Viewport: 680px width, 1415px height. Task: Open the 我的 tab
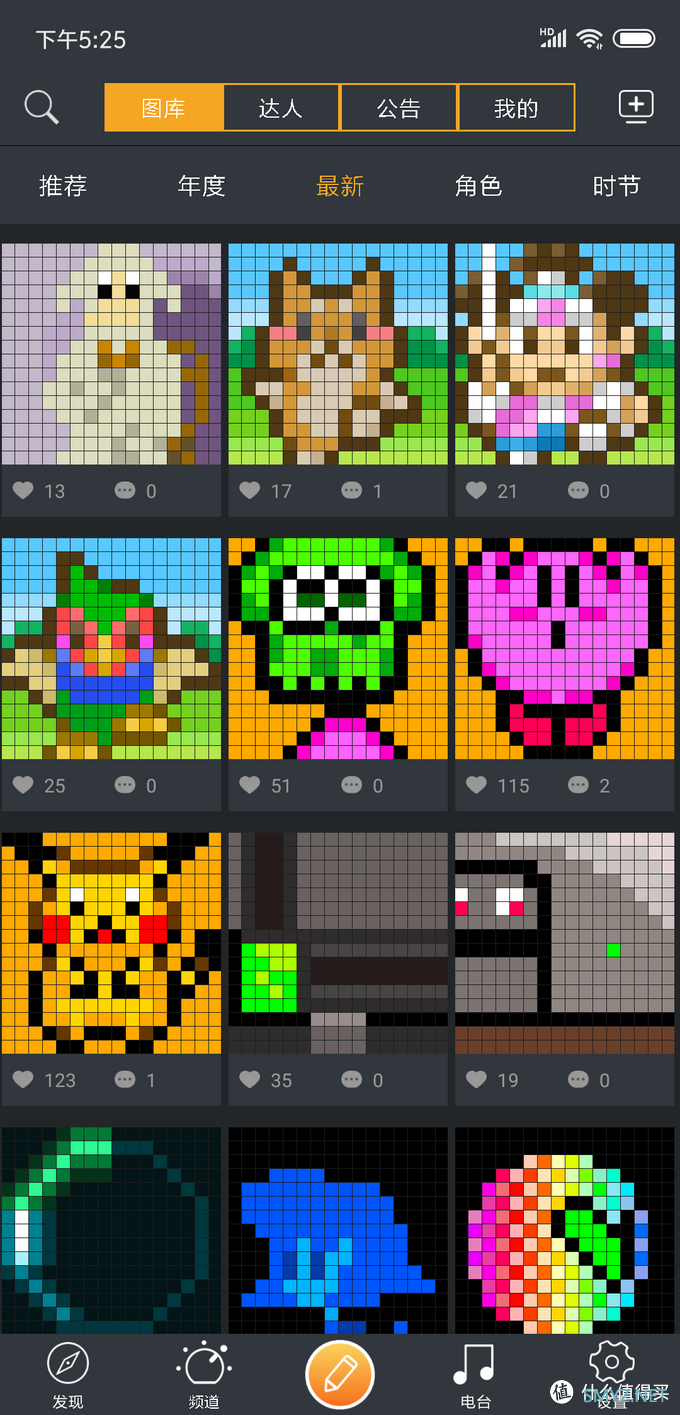516,108
